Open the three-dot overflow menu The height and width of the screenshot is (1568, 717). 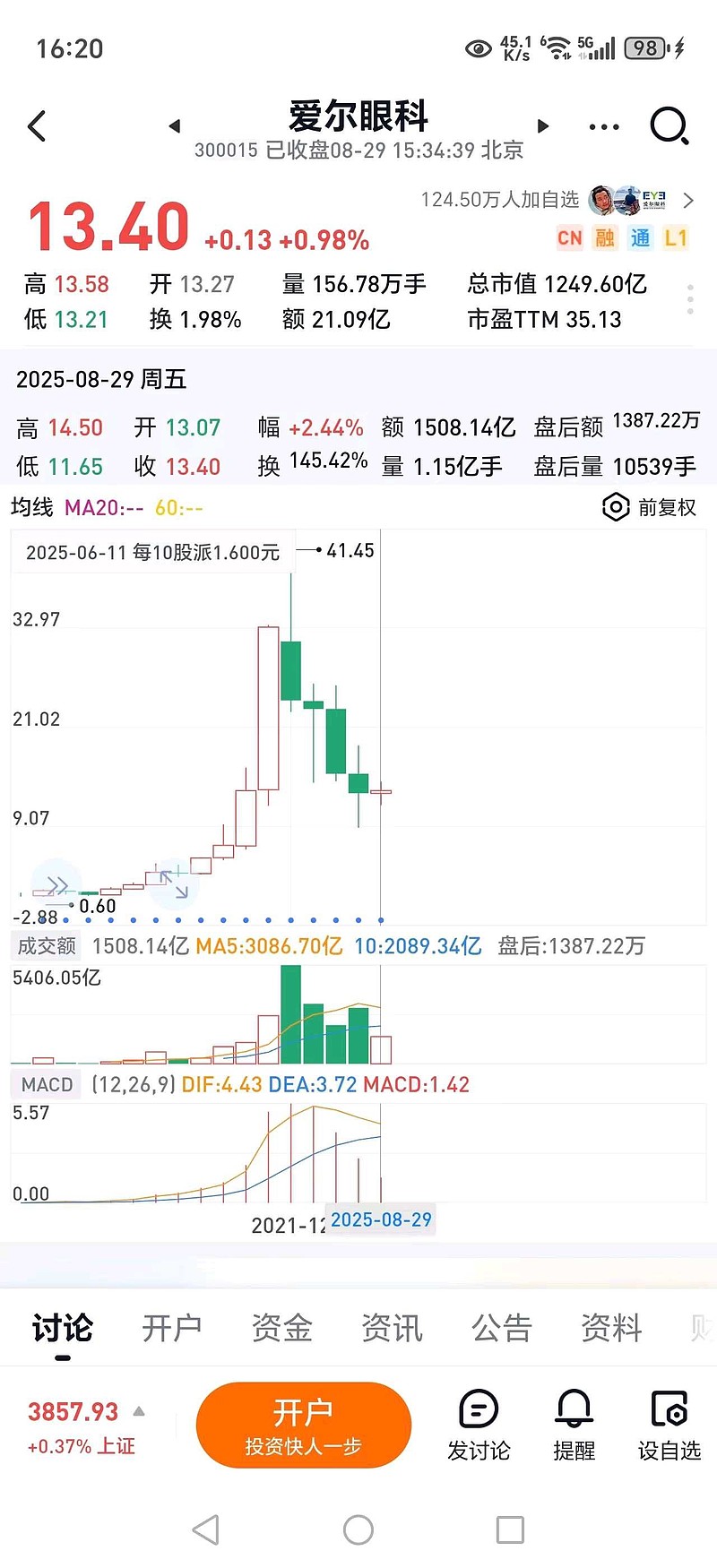click(604, 127)
